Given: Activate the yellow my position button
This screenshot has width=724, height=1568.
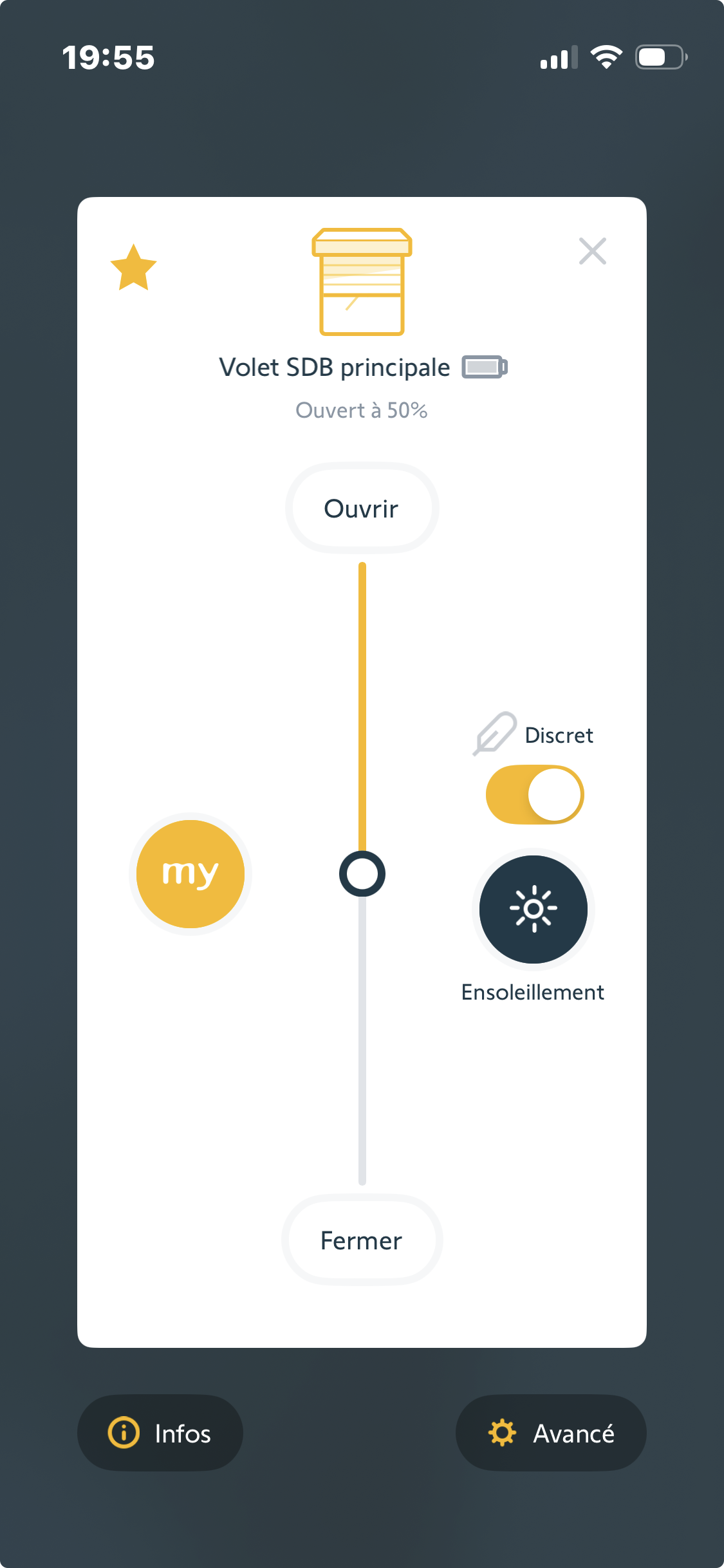Looking at the screenshot, I should point(190,873).
